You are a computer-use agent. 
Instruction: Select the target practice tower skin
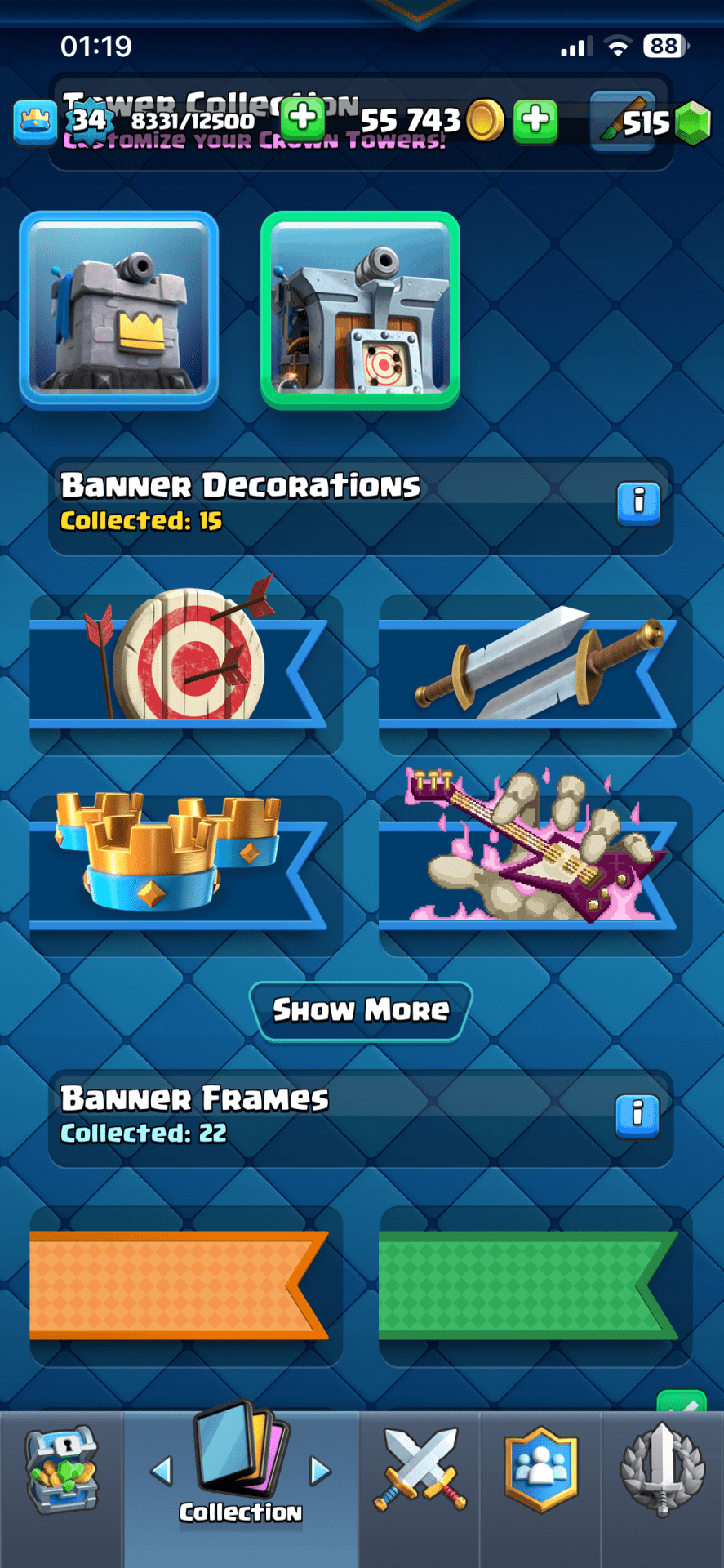pos(360,310)
